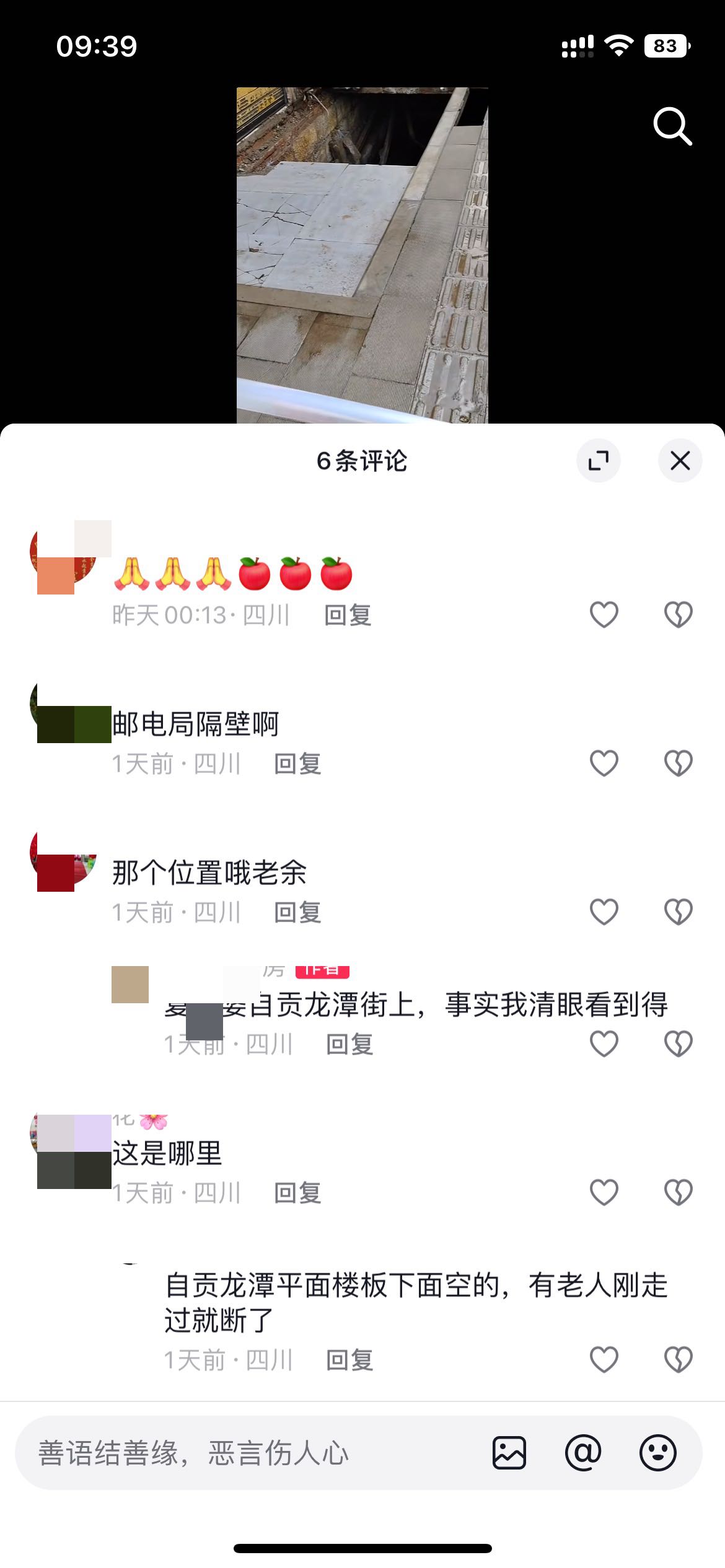Viewport: 725px width, 1568px height.
Task: Like the reply about 自贡龙潭平面楼板
Action: point(604,1360)
